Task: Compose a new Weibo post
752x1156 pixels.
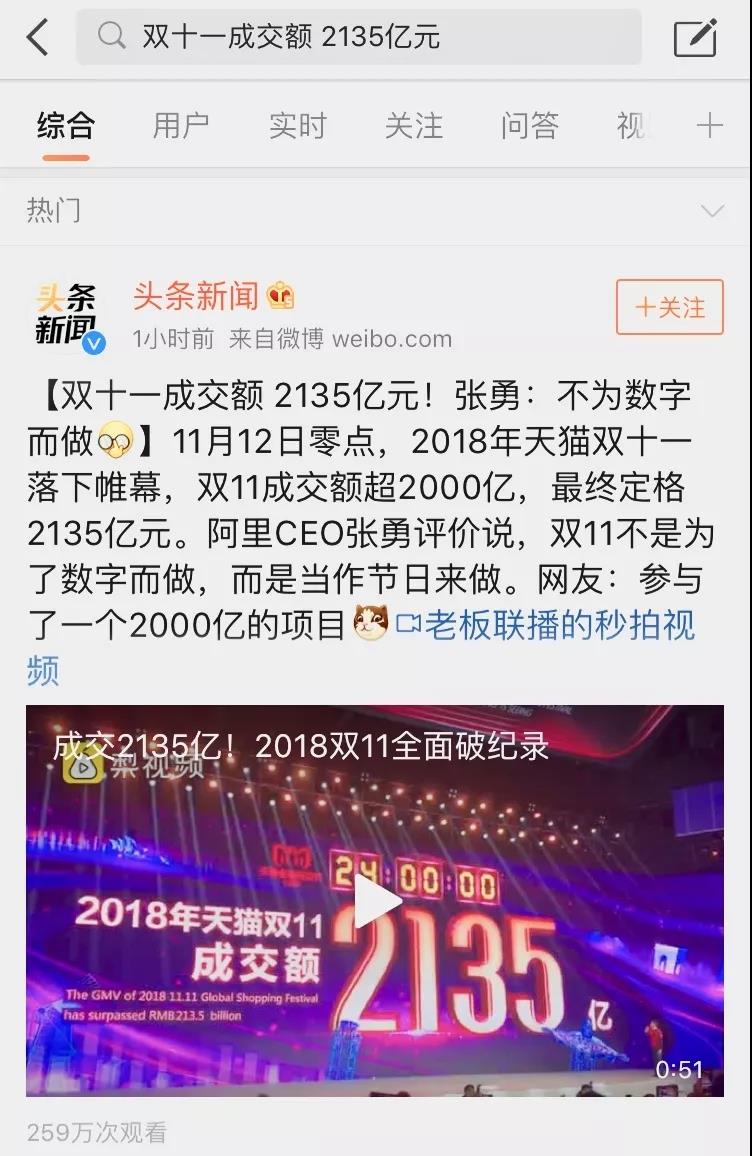Action: click(x=694, y=38)
